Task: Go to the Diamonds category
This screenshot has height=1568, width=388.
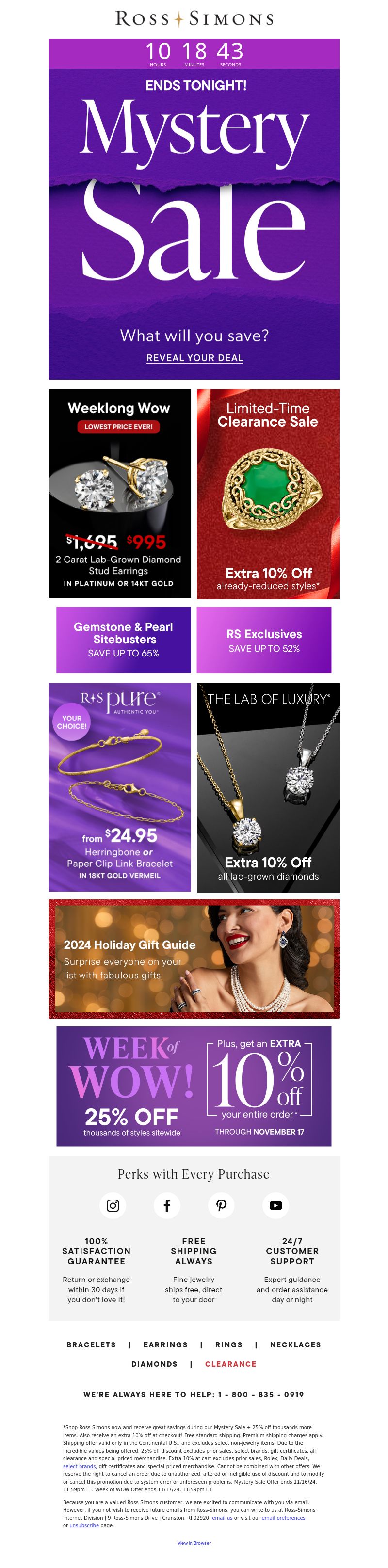Action: pyautogui.click(x=154, y=1364)
